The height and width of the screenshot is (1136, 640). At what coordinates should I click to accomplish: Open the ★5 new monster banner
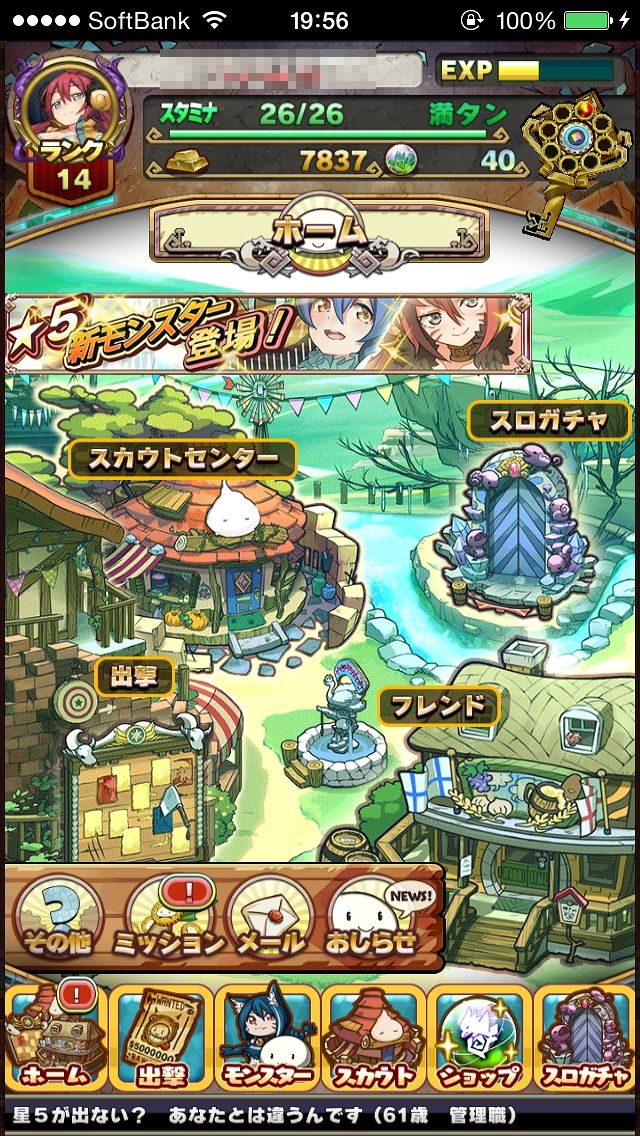268,333
